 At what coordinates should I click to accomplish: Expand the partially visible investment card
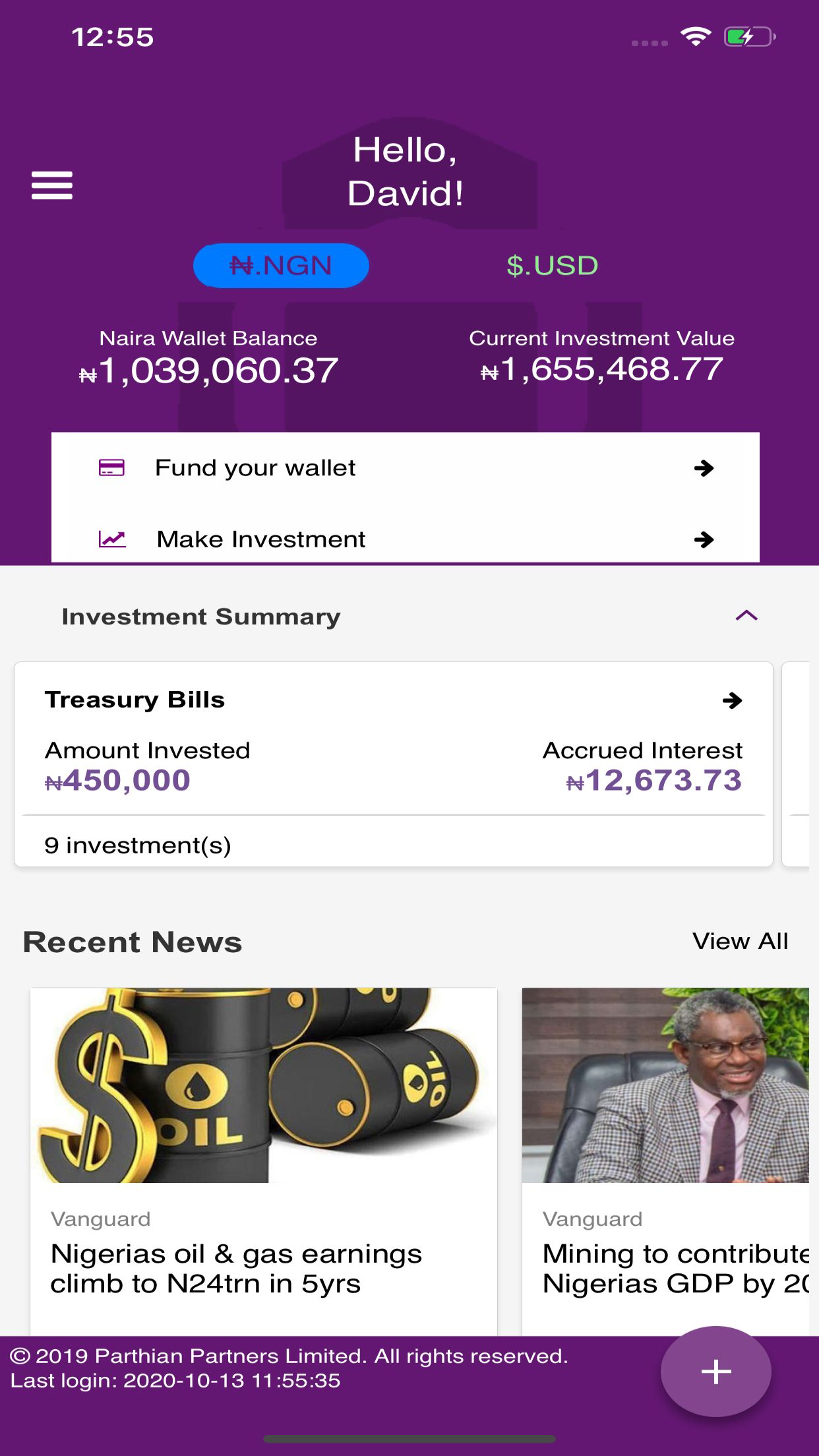click(801, 765)
